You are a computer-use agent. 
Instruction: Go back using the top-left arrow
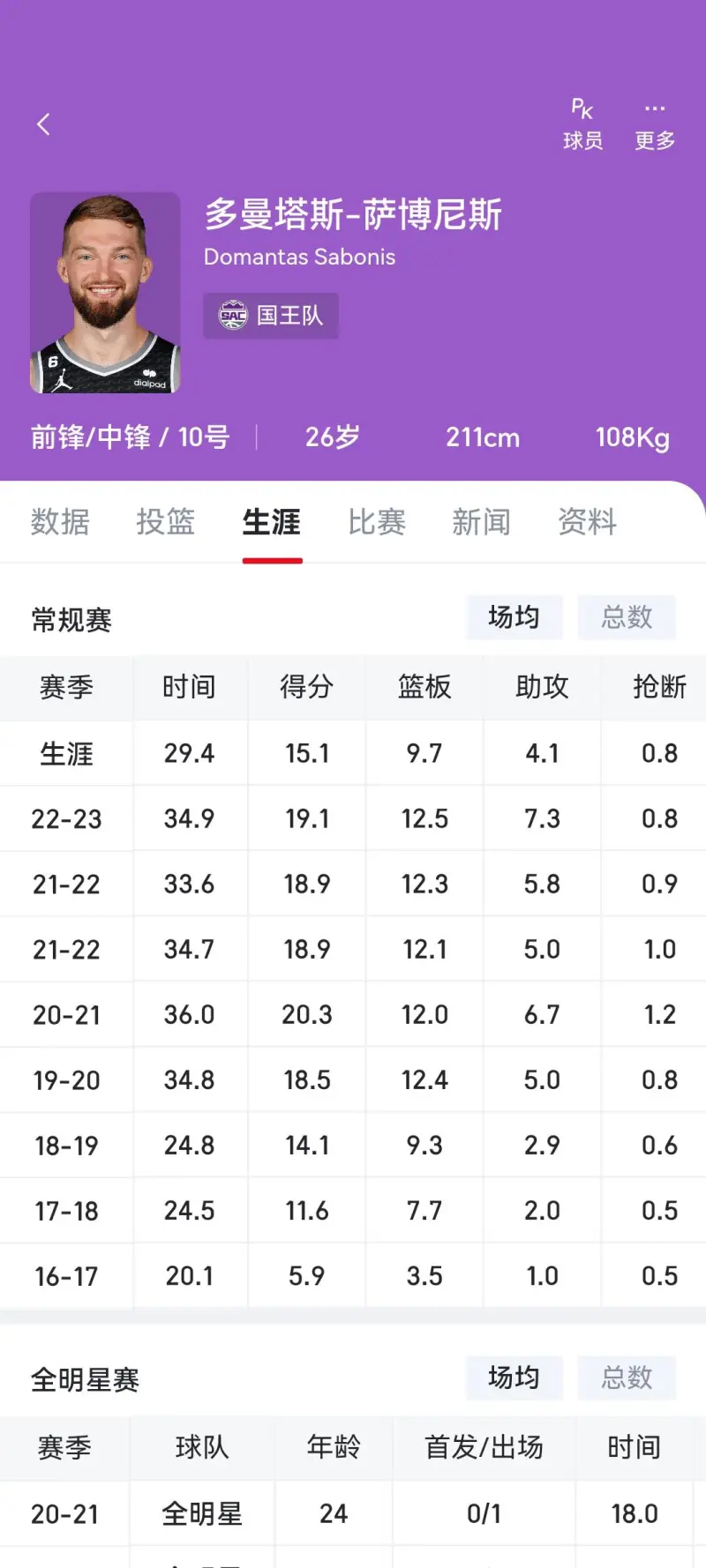tap(43, 124)
